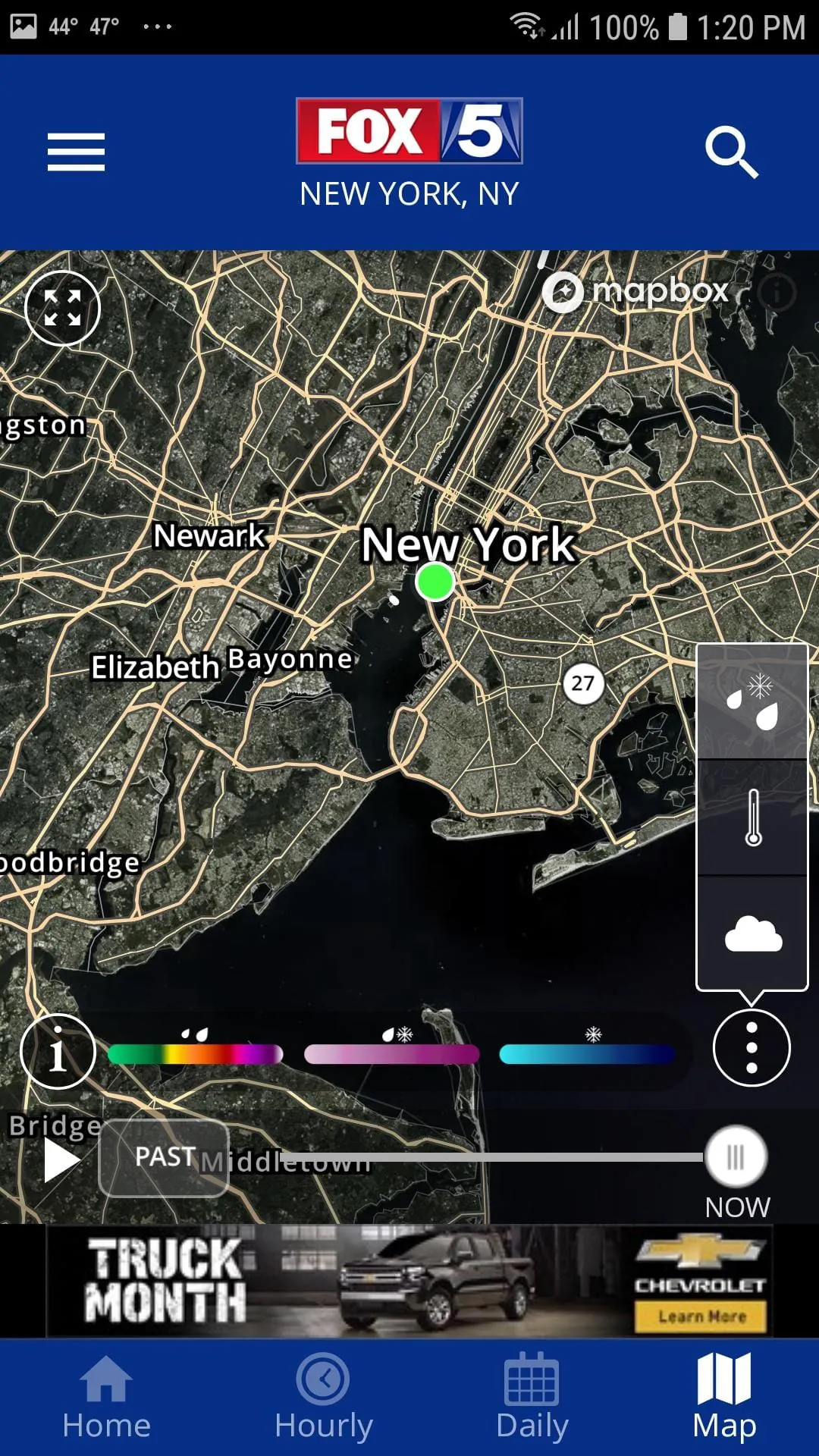Select the Map tab

point(724,1397)
